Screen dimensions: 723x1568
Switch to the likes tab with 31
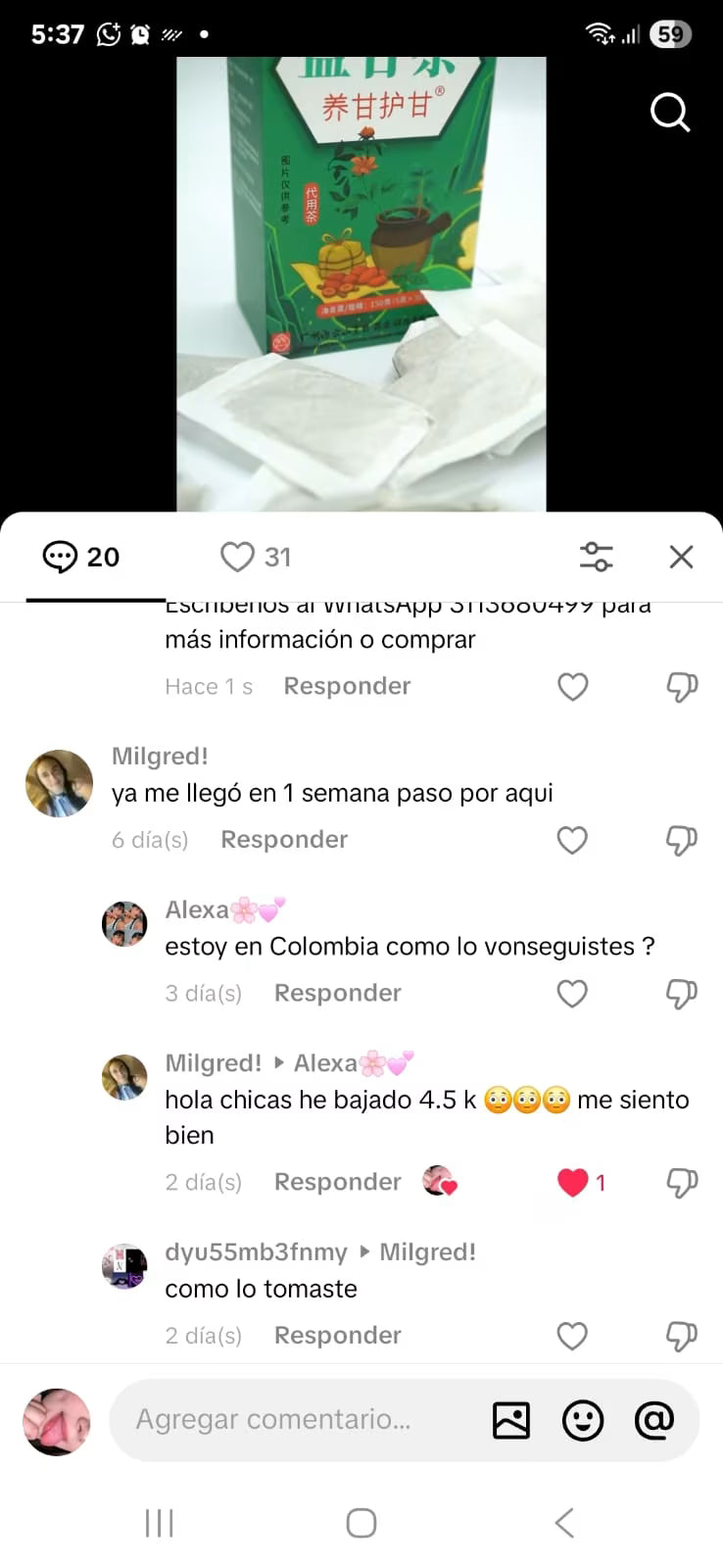(x=256, y=557)
